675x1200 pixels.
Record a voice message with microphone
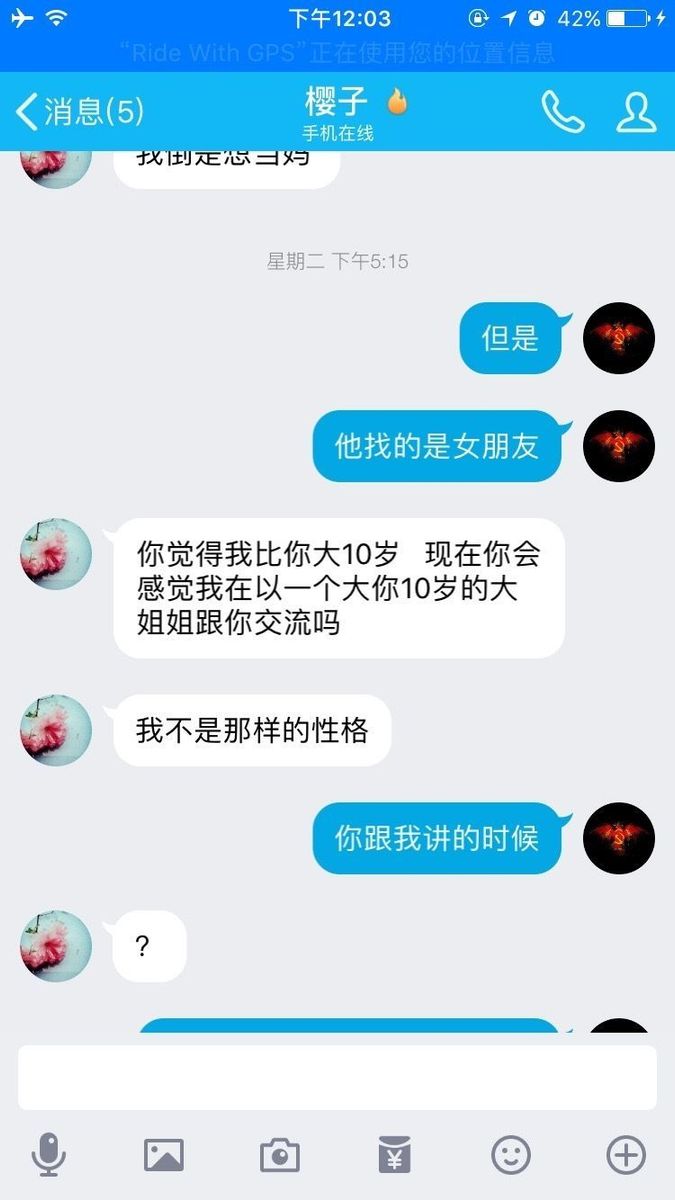click(49, 1156)
